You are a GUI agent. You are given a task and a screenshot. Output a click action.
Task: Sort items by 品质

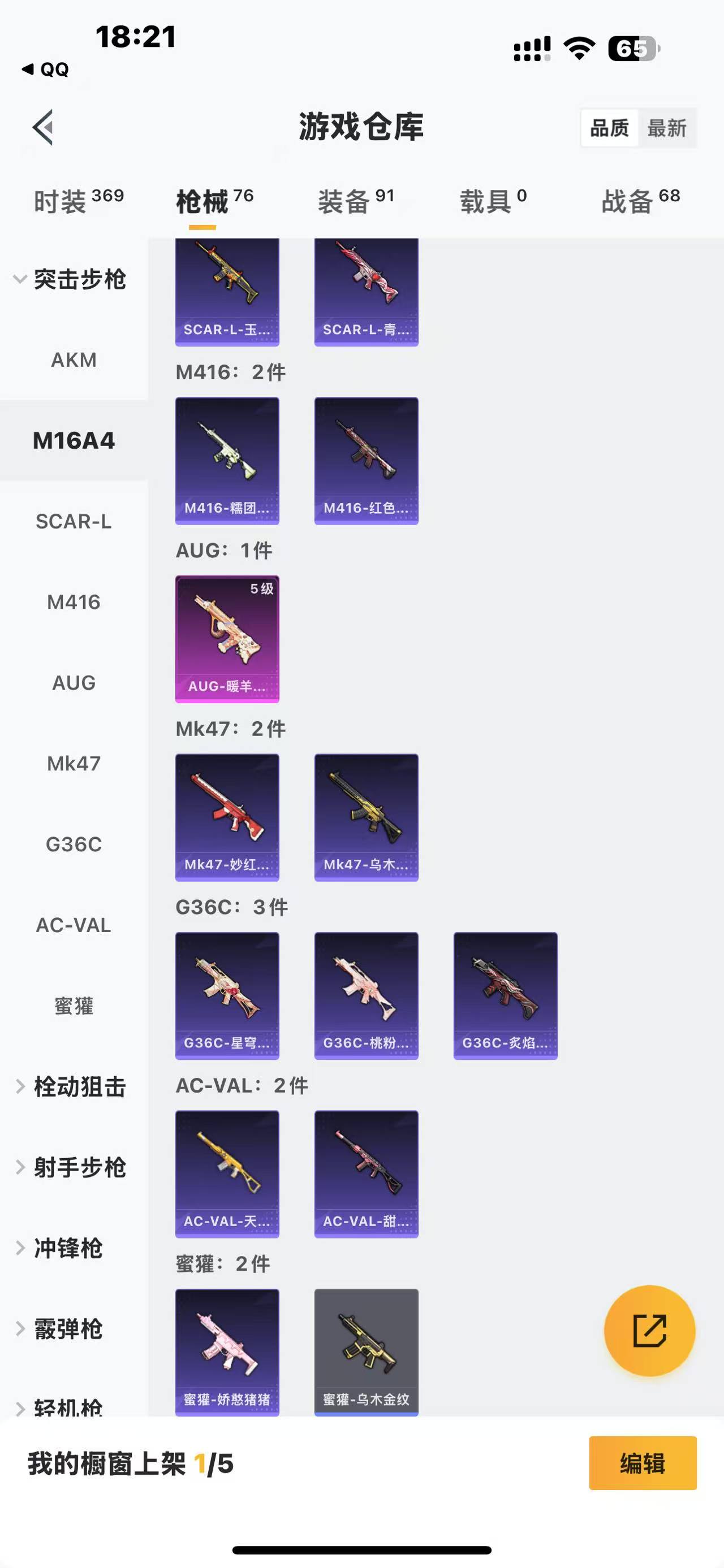609,128
